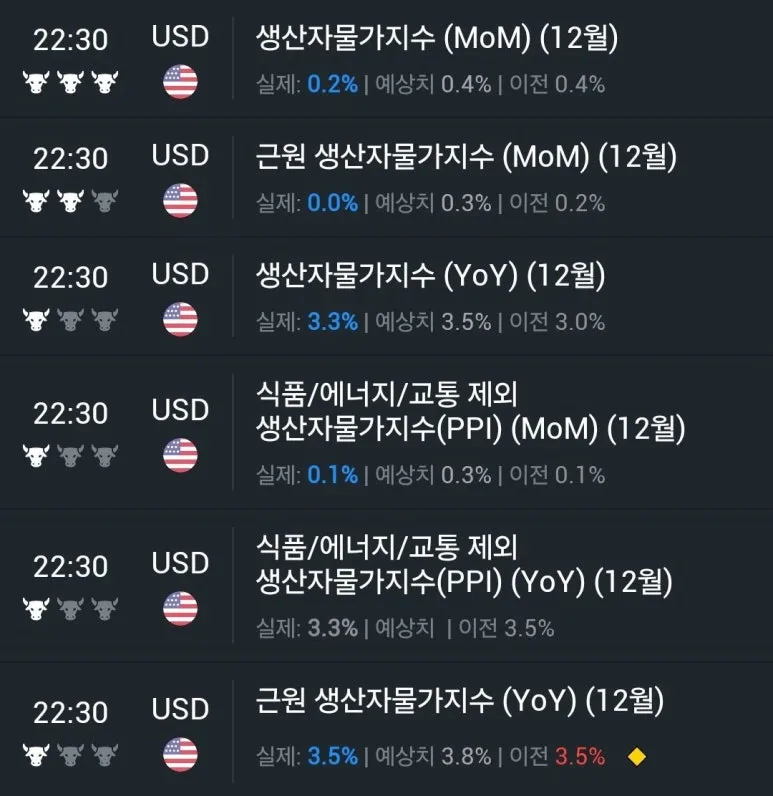Tap 식품/에너지/교통 제외 생산자물가지수(PPI) (YoY) row
The width and height of the screenshot is (773, 796).
[x=465, y=565]
